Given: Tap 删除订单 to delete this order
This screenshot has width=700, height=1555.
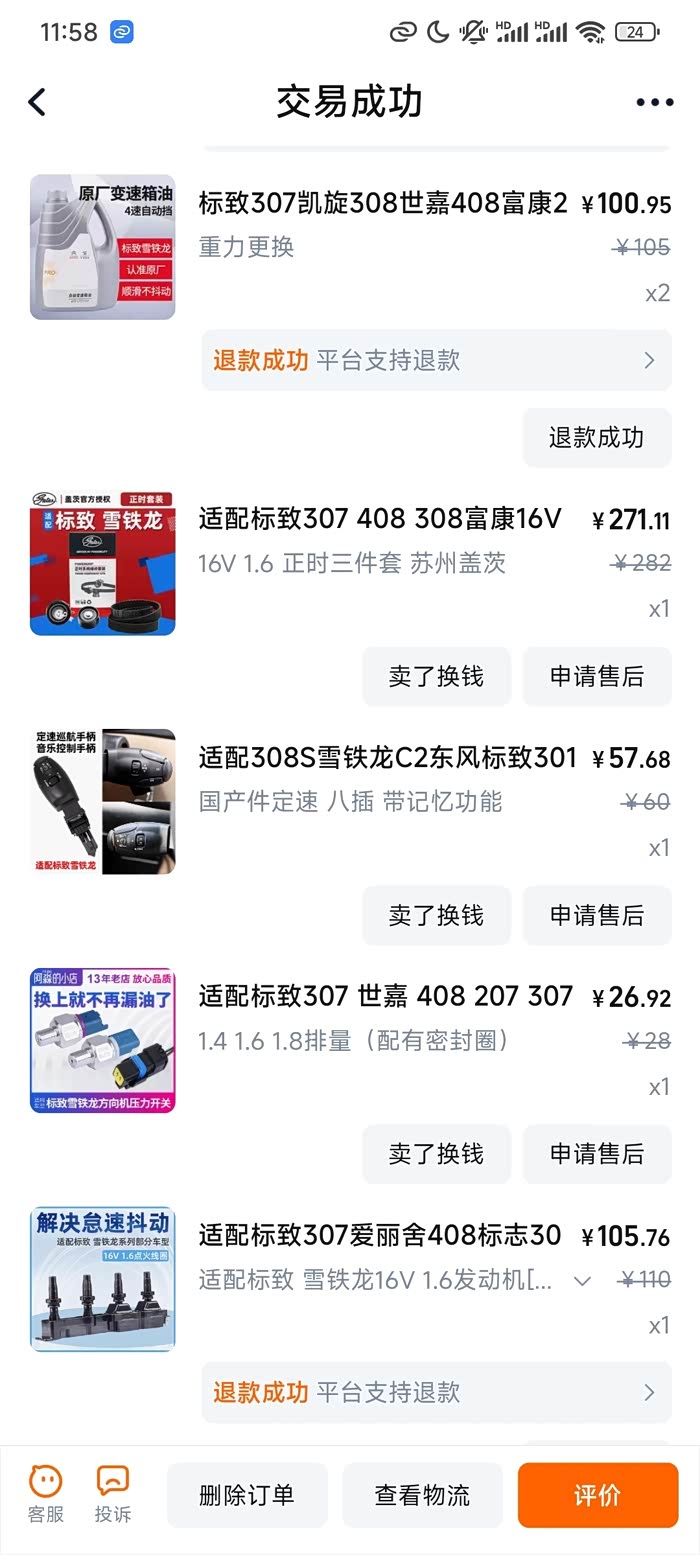Looking at the screenshot, I should (247, 1495).
